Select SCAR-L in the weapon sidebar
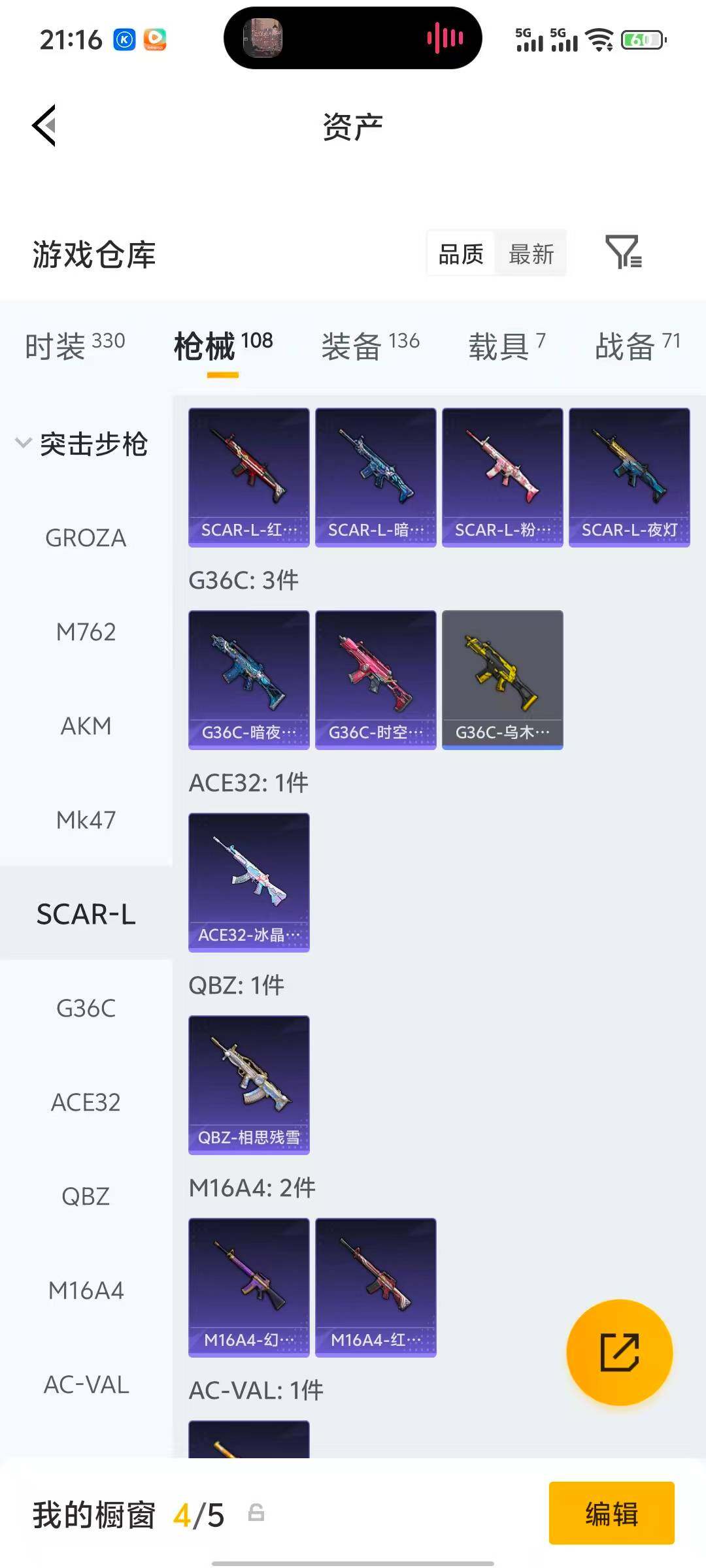This screenshot has height=1568, width=706. click(87, 914)
